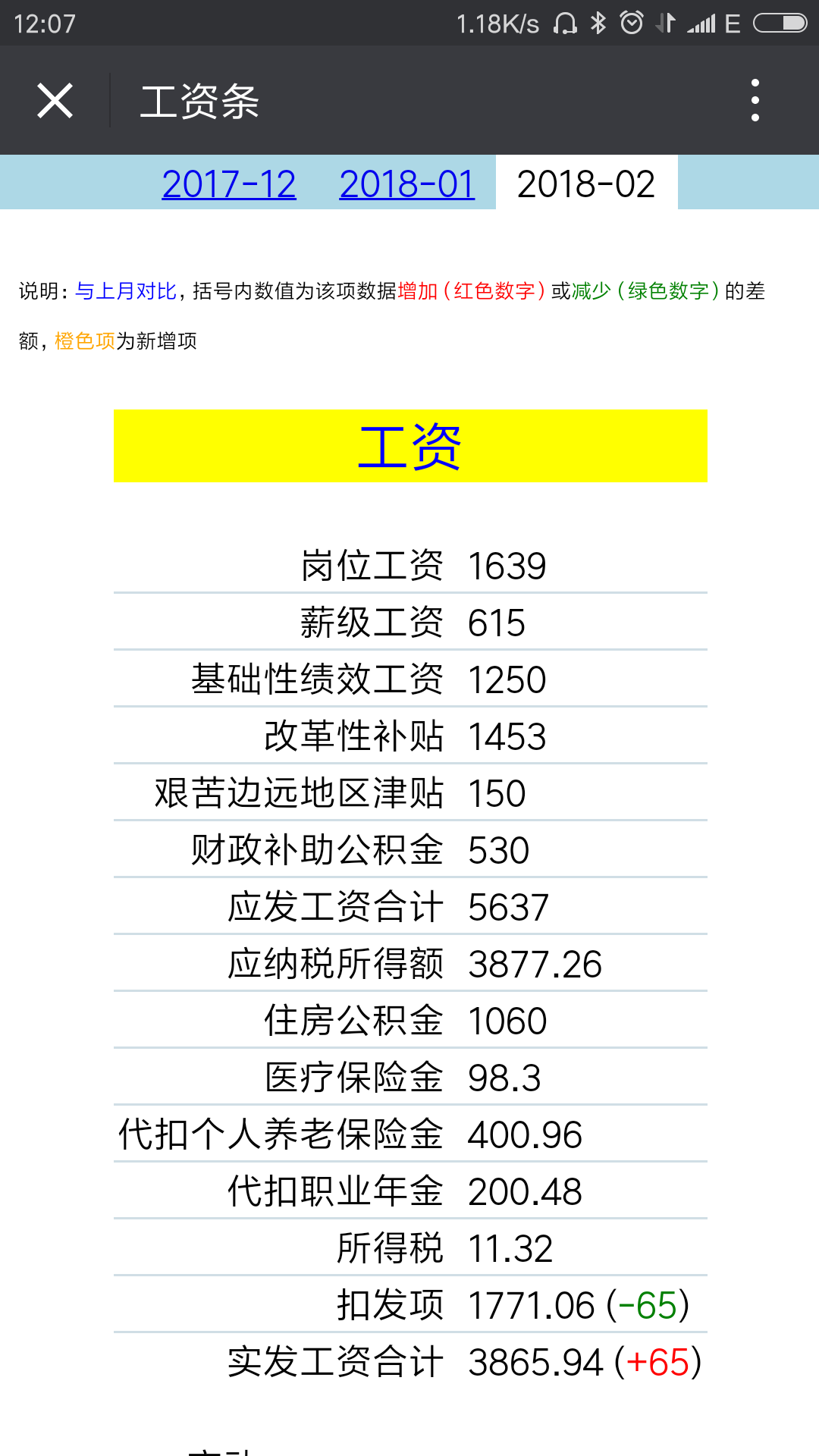Image resolution: width=819 pixels, height=1456 pixels.
Task: Close the 工资条 page
Action: pyautogui.click(x=55, y=100)
